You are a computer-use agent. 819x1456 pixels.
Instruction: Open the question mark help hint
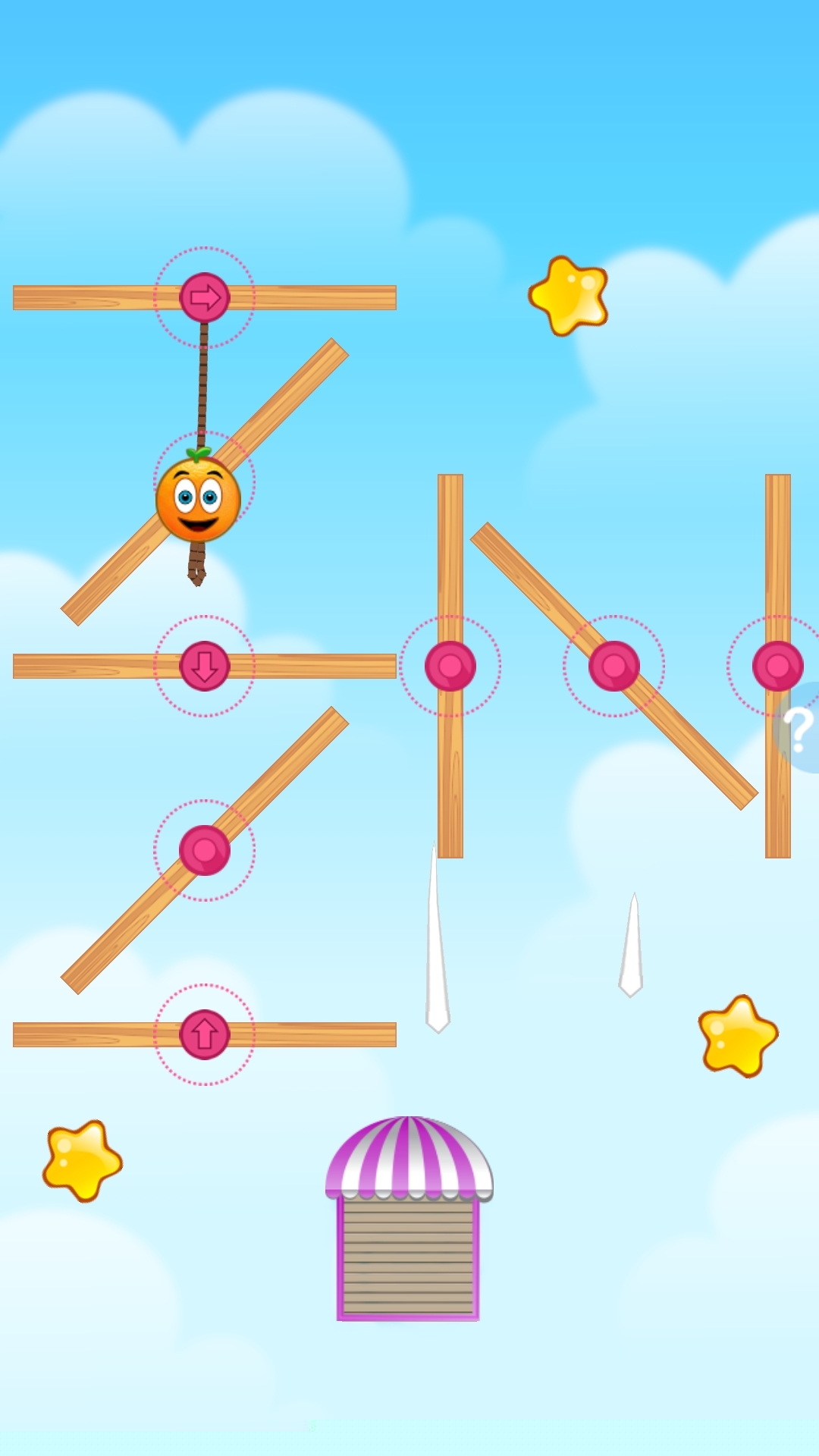tap(799, 729)
